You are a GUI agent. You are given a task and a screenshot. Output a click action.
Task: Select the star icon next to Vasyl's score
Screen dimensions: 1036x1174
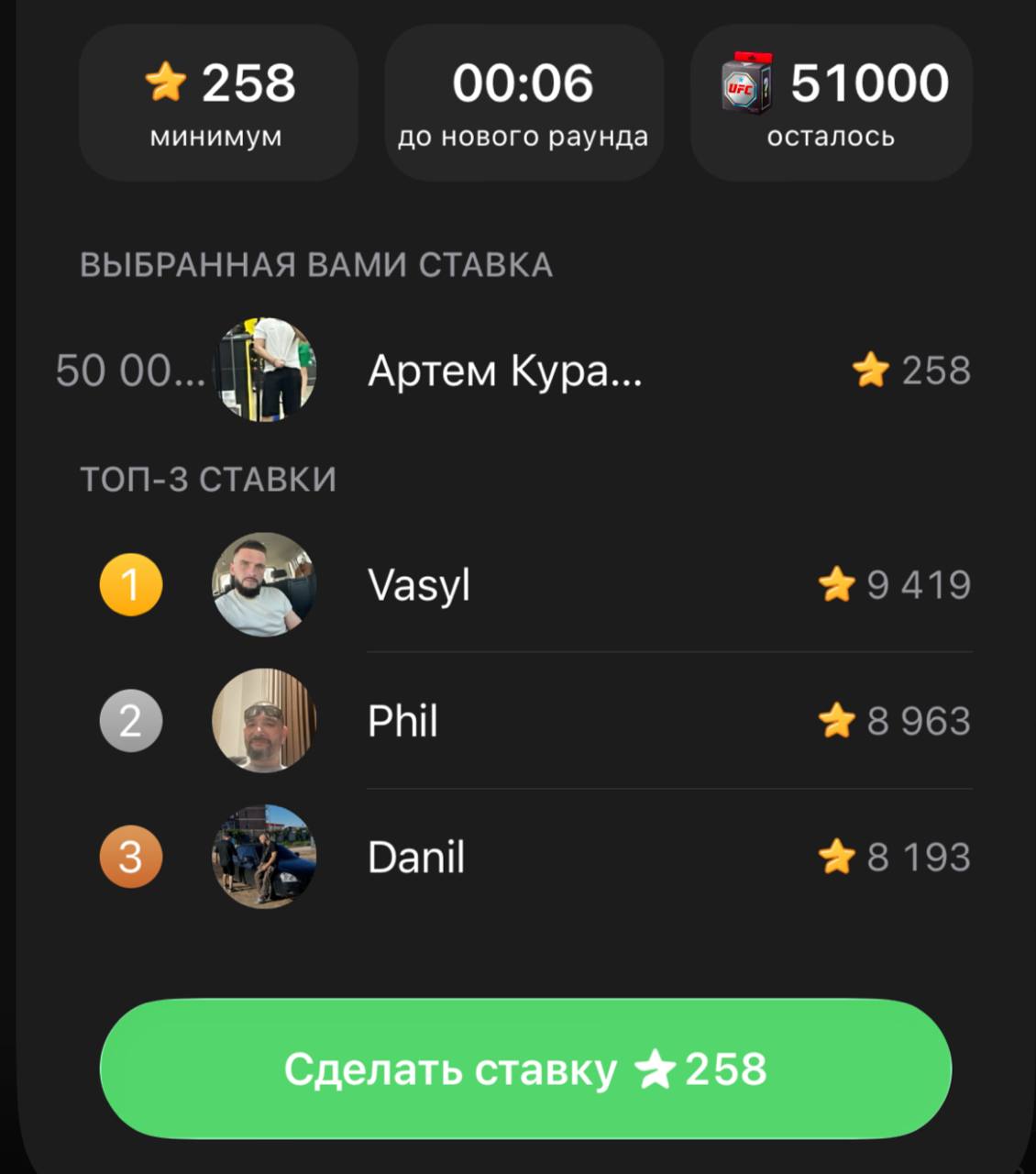pos(837,584)
